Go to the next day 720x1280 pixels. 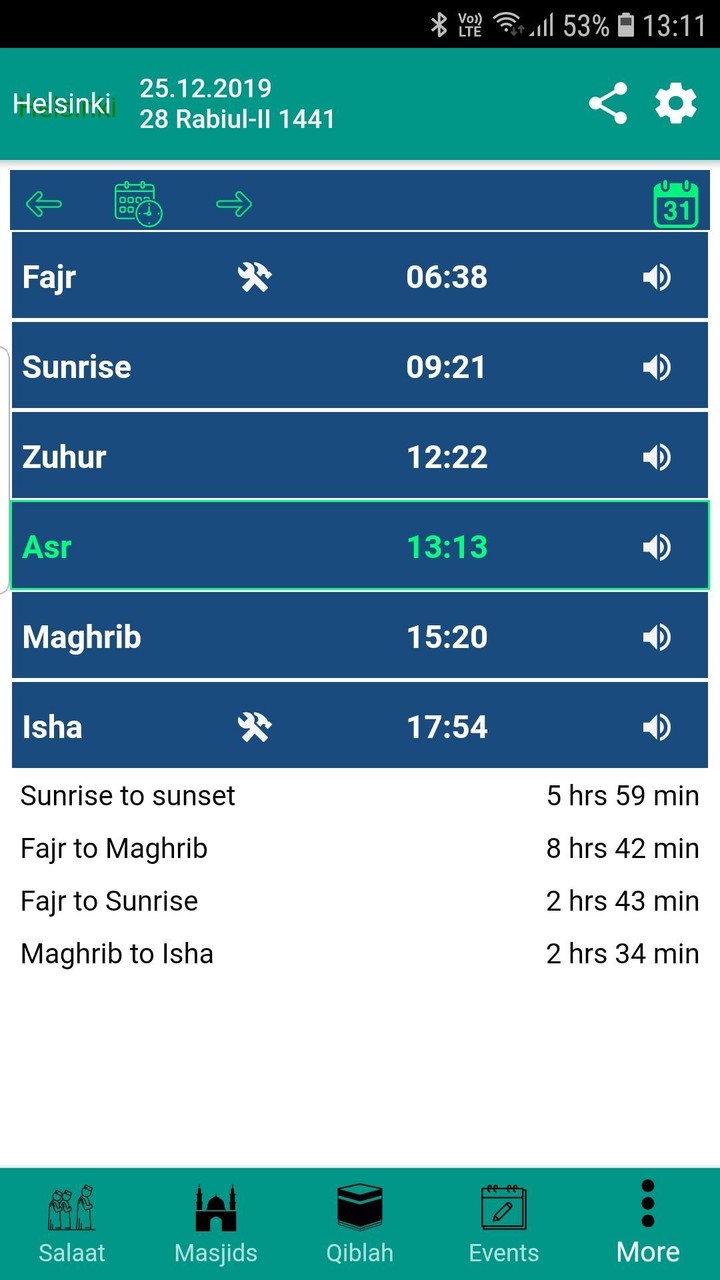(234, 205)
